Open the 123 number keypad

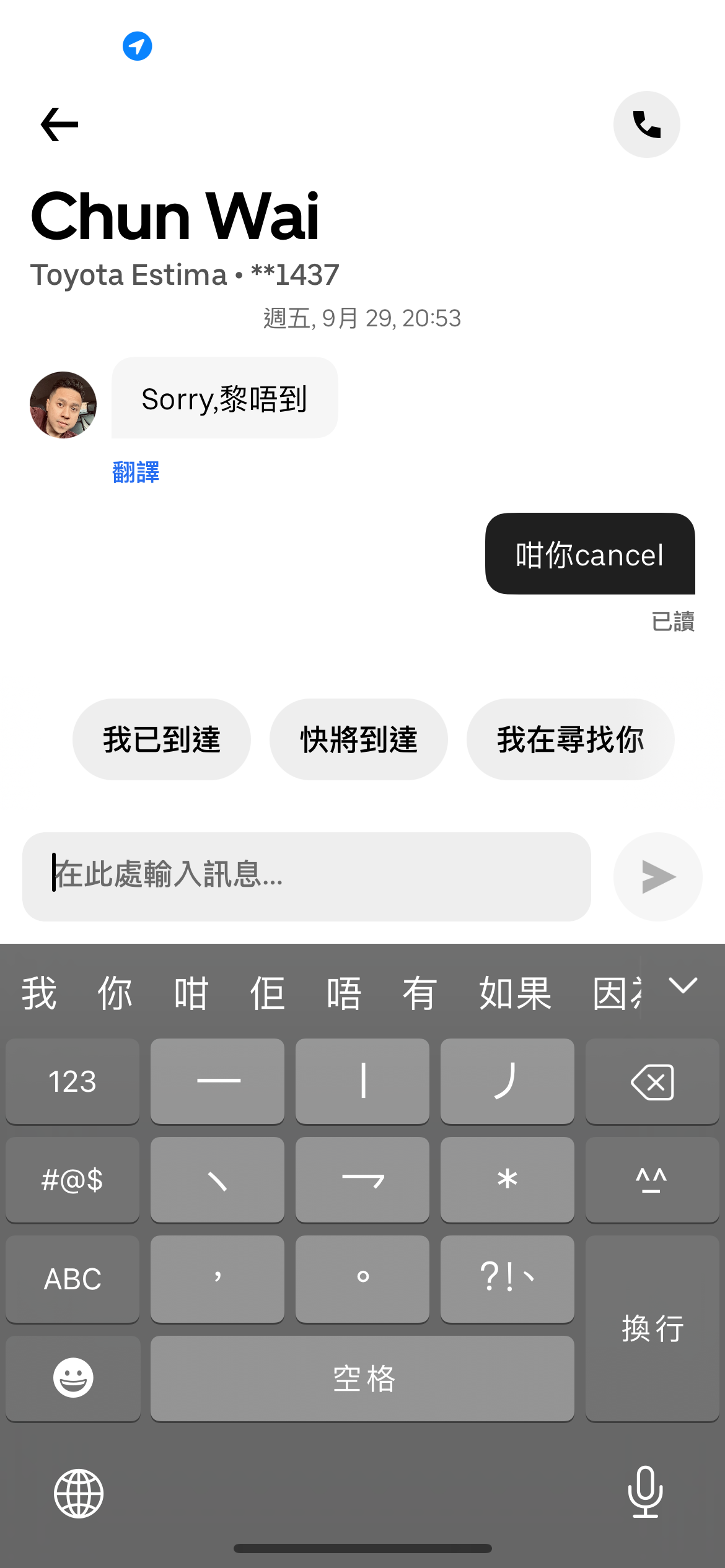click(x=72, y=1082)
